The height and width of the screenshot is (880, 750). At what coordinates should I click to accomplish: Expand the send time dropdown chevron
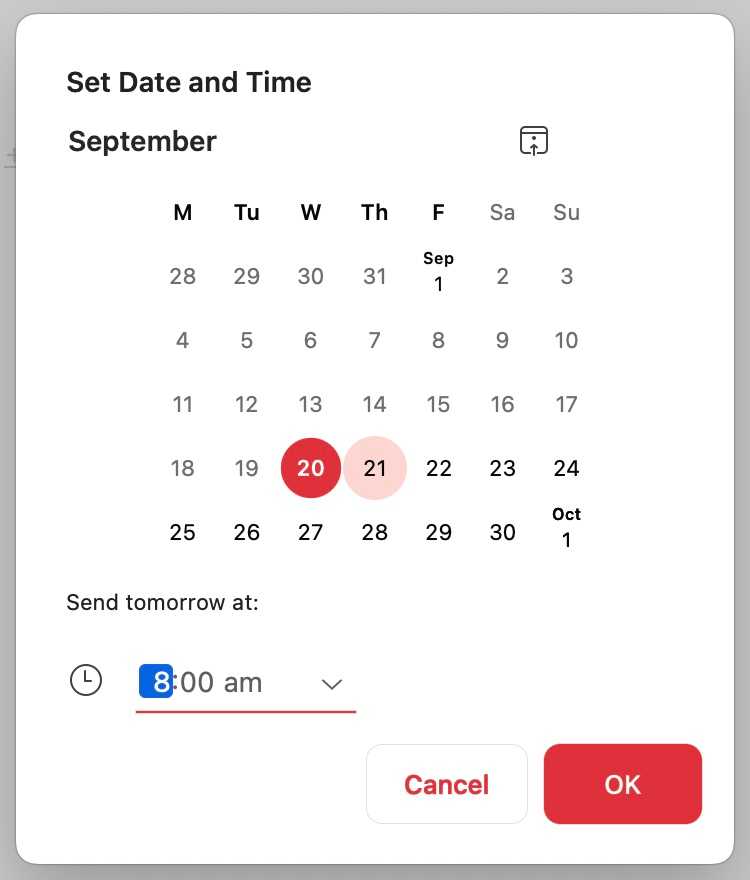point(332,684)
